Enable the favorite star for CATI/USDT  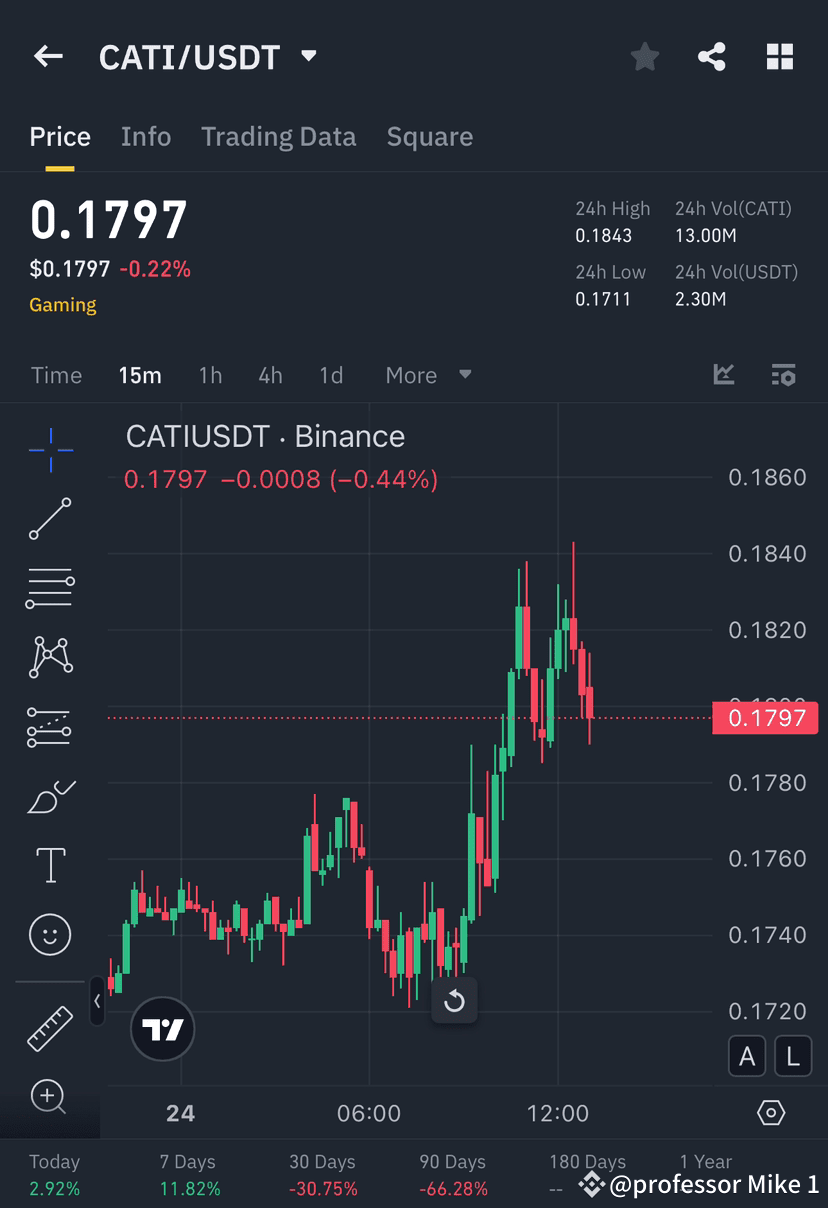(x=644, y=57)
